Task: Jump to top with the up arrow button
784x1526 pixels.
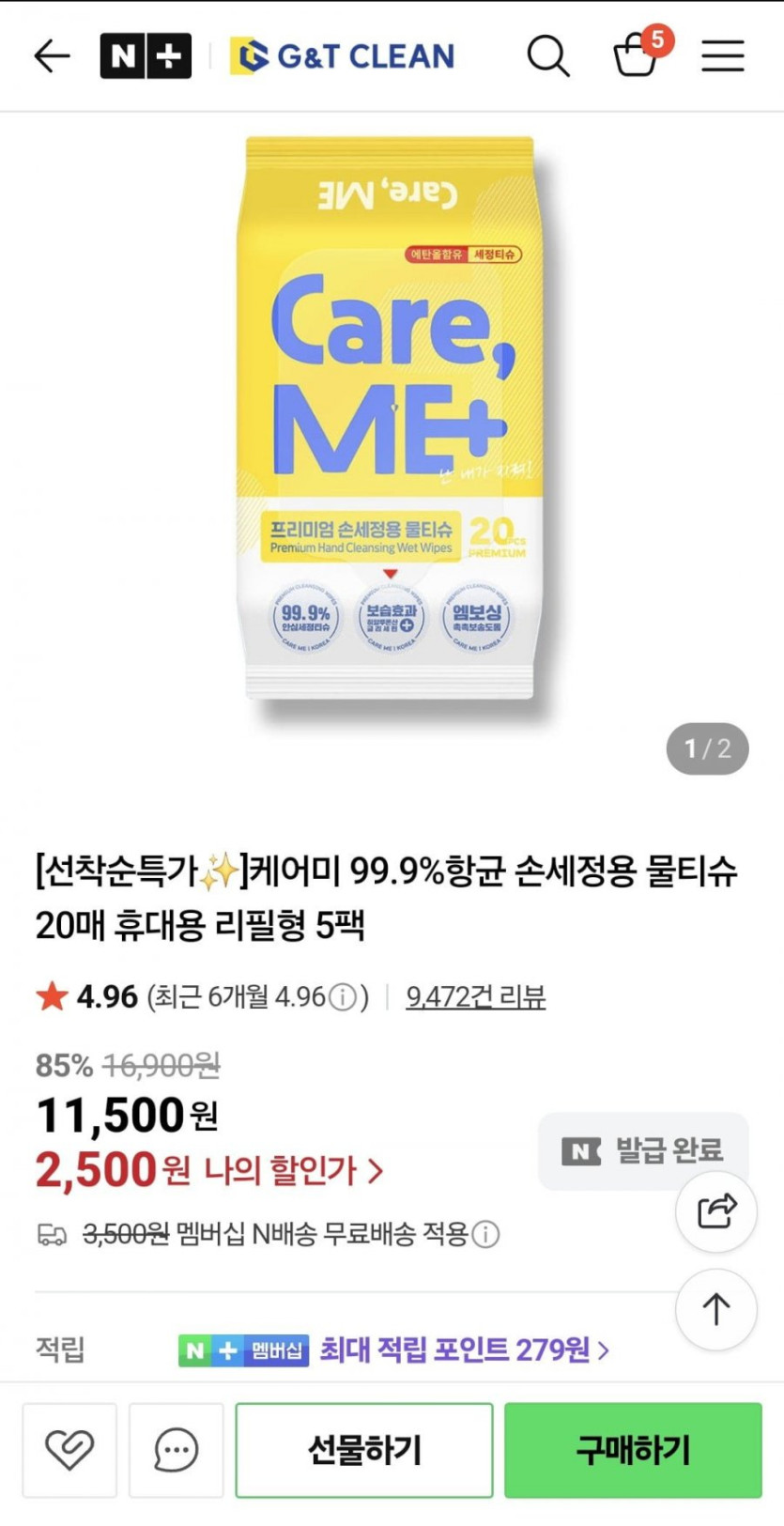Action: [716, 1309]
